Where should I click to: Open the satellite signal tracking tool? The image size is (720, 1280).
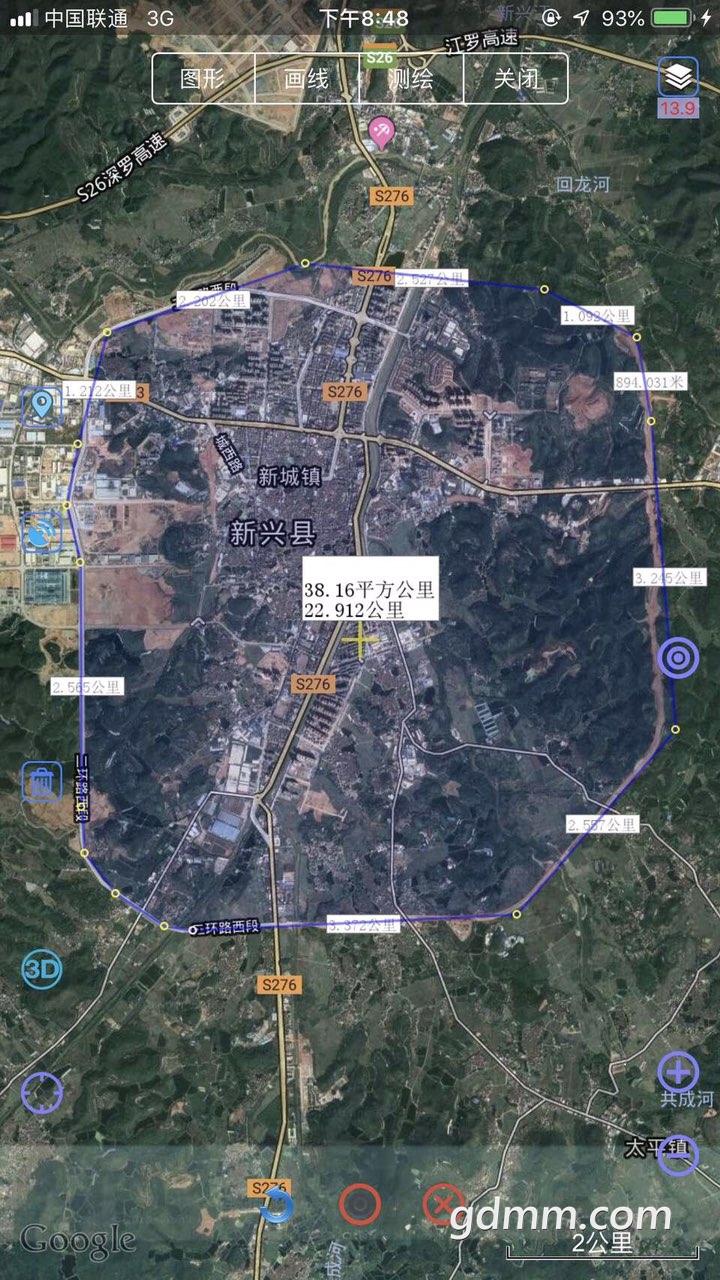tap(41, 532)
